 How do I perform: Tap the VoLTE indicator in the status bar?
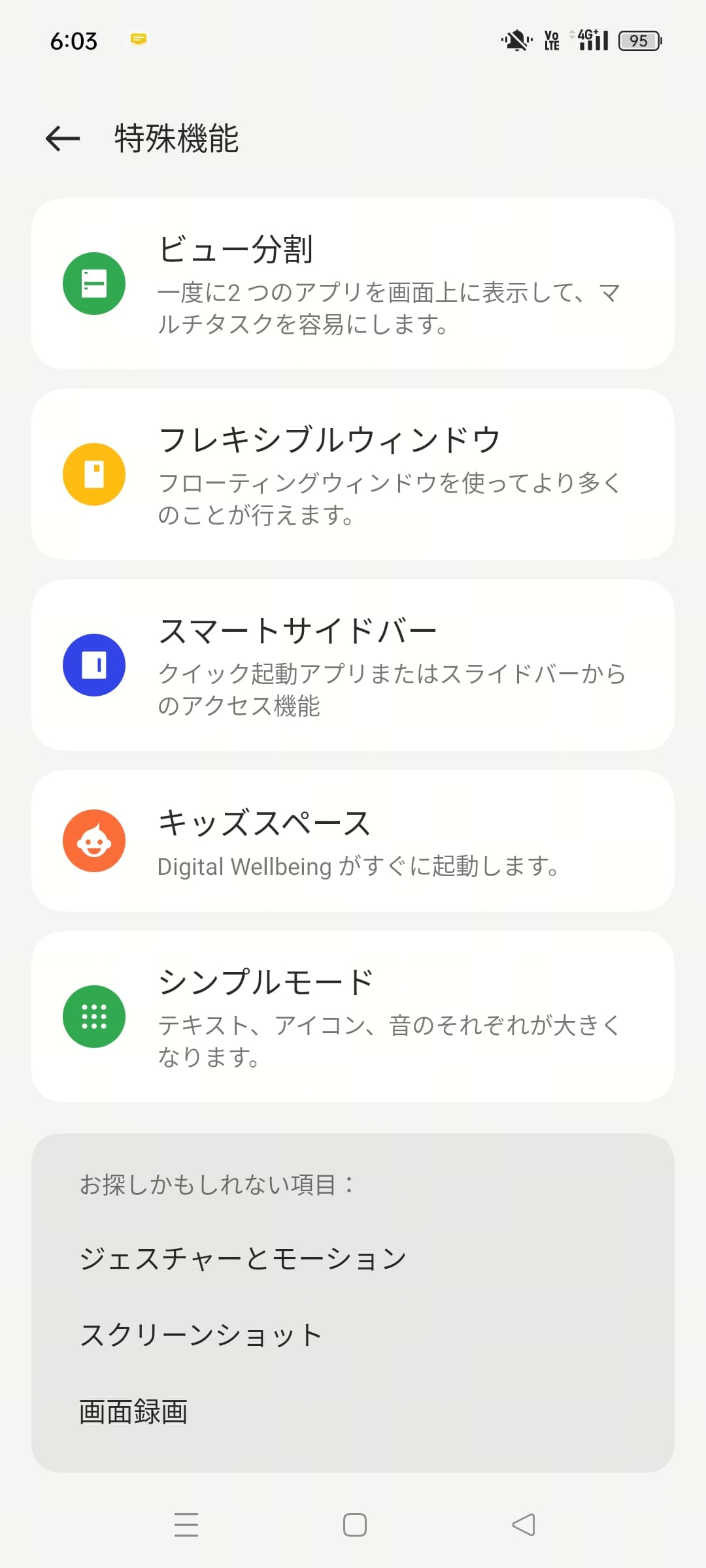551,41
